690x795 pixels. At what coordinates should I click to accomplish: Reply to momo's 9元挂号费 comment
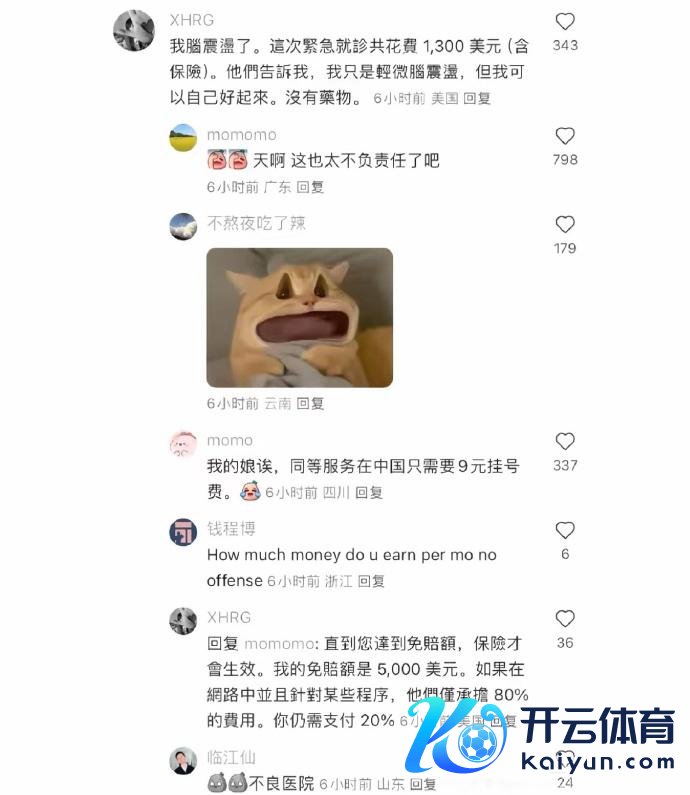[369, 493]
